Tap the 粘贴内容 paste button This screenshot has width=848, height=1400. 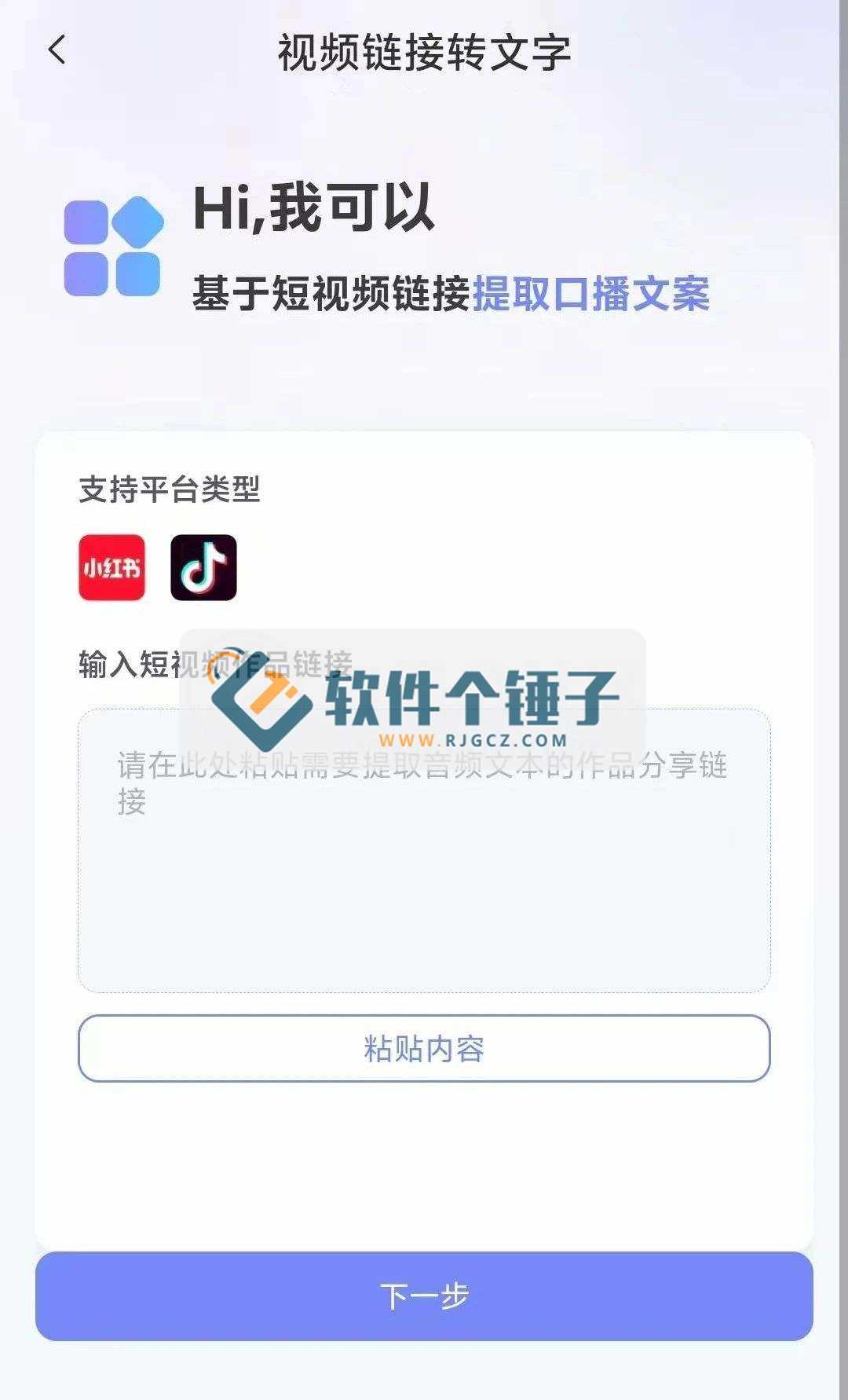[x=424, y=1048]
